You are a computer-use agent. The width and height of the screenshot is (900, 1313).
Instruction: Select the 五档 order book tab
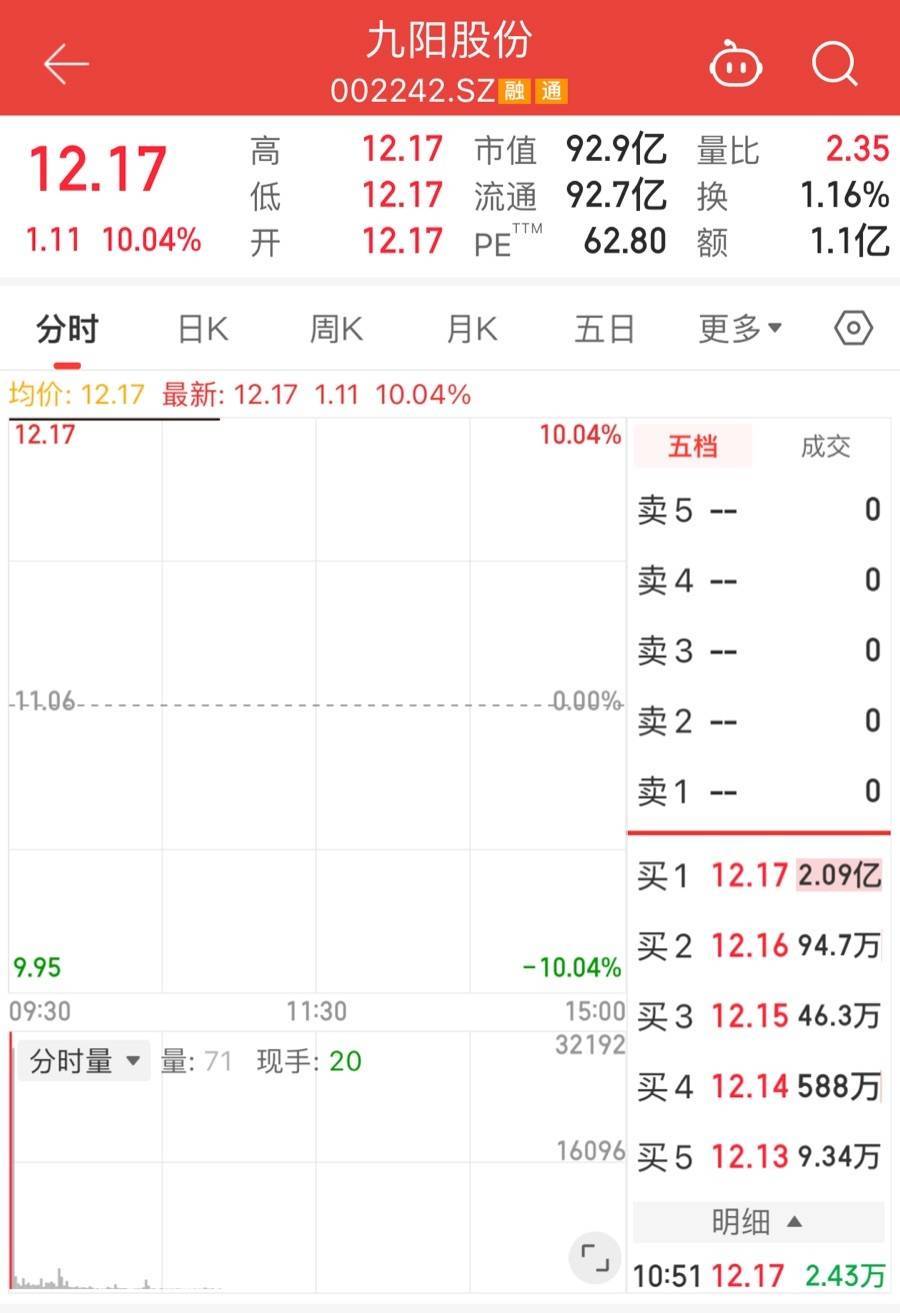click(692, 446)
